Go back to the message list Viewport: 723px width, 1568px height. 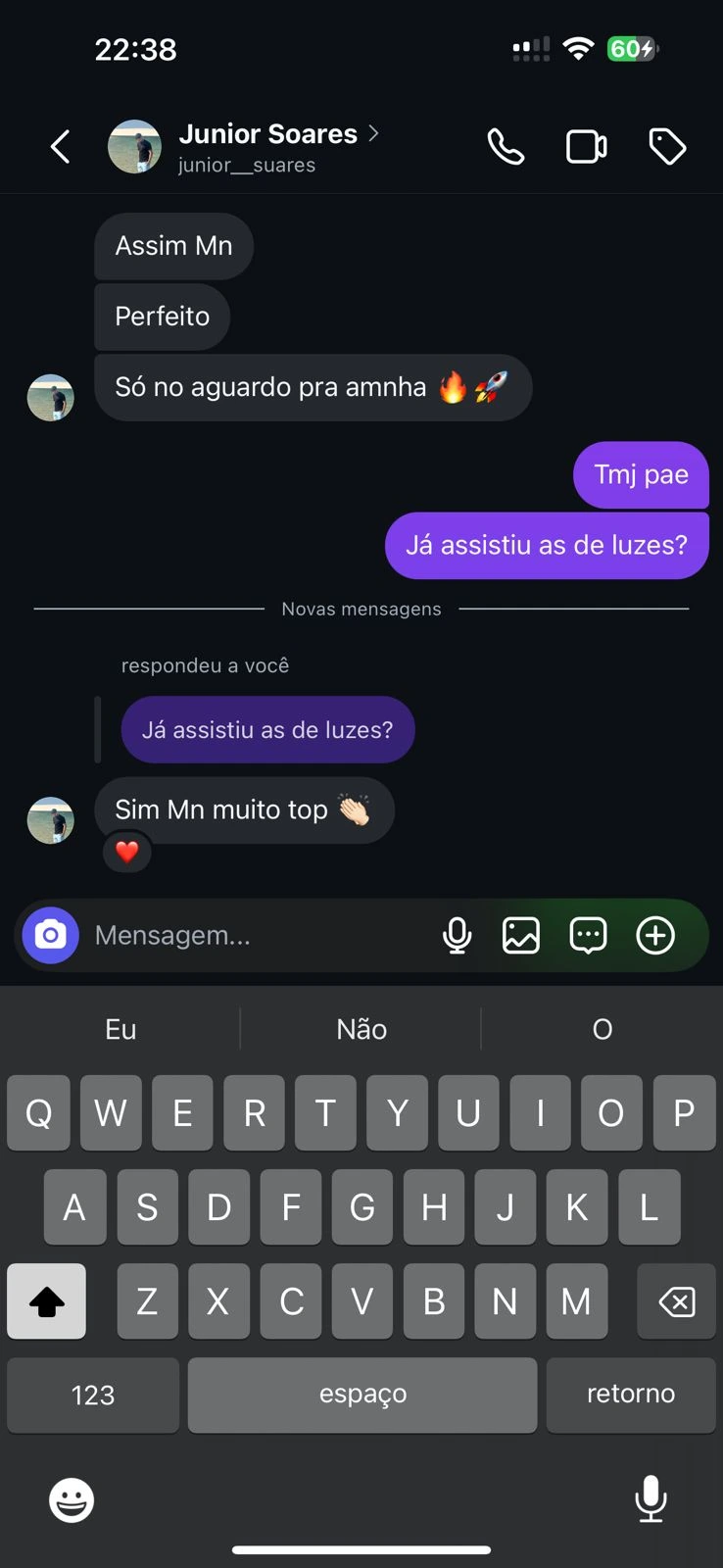pyautogui.click(x=61, y=147)
